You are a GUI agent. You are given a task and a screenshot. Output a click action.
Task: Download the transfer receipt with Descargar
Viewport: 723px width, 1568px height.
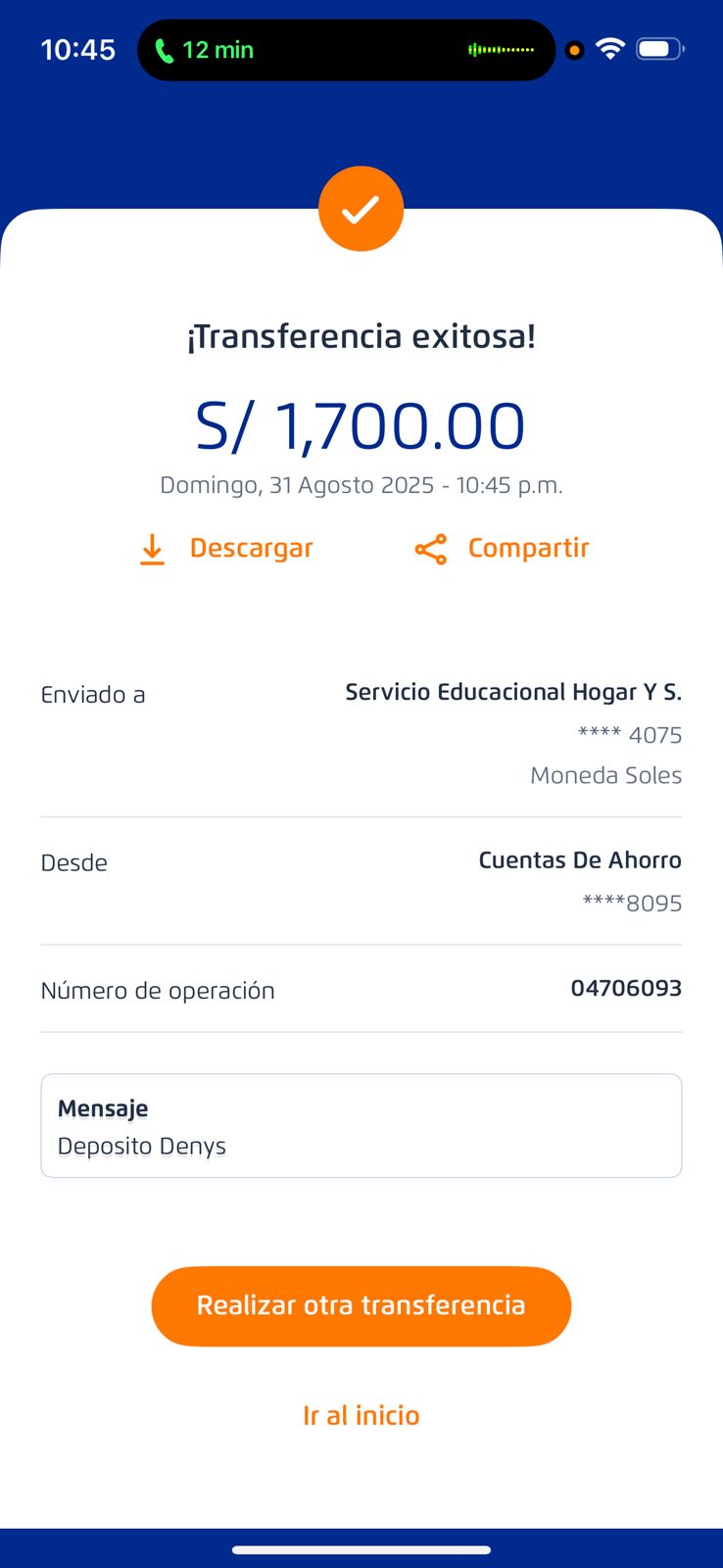coord(226,549)
